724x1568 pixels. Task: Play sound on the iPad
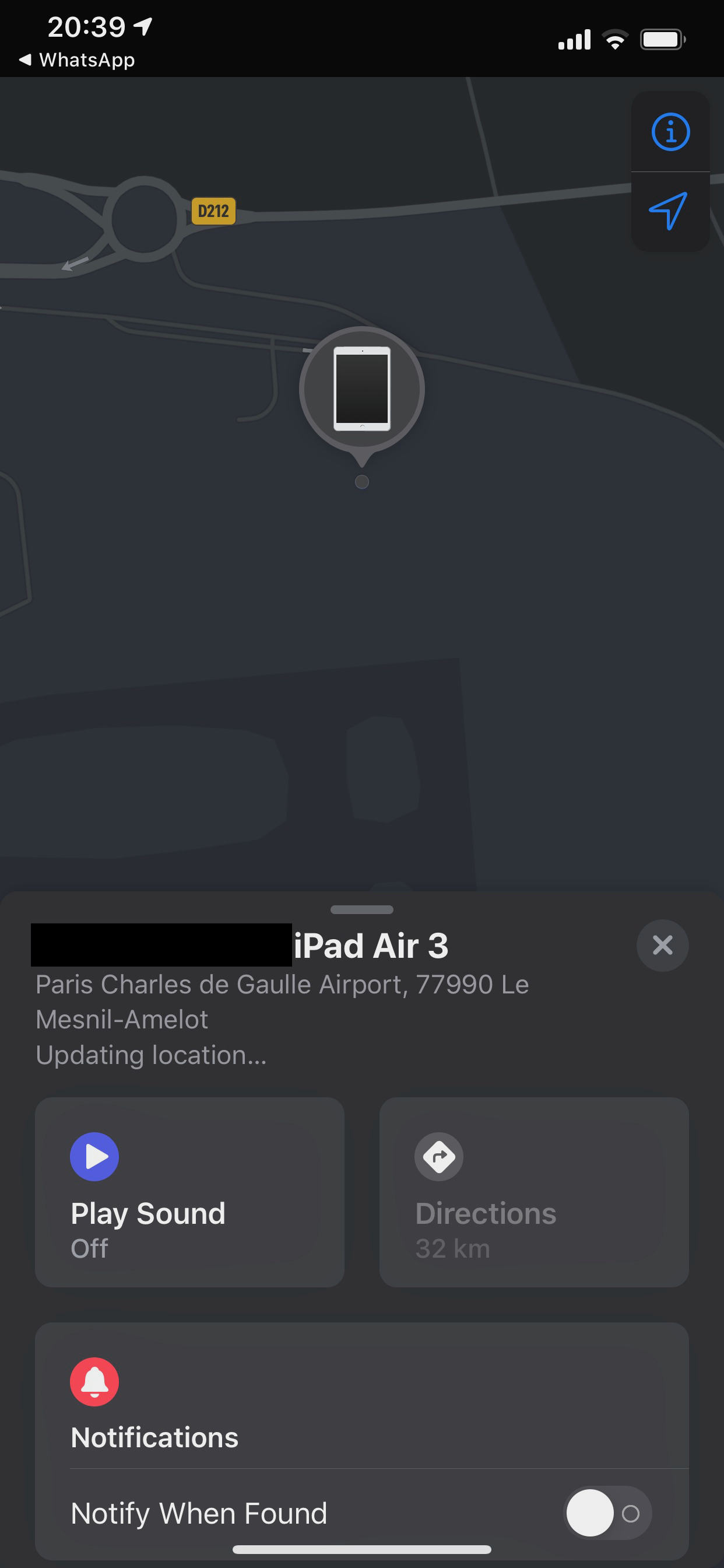(x=189, y=1191)
